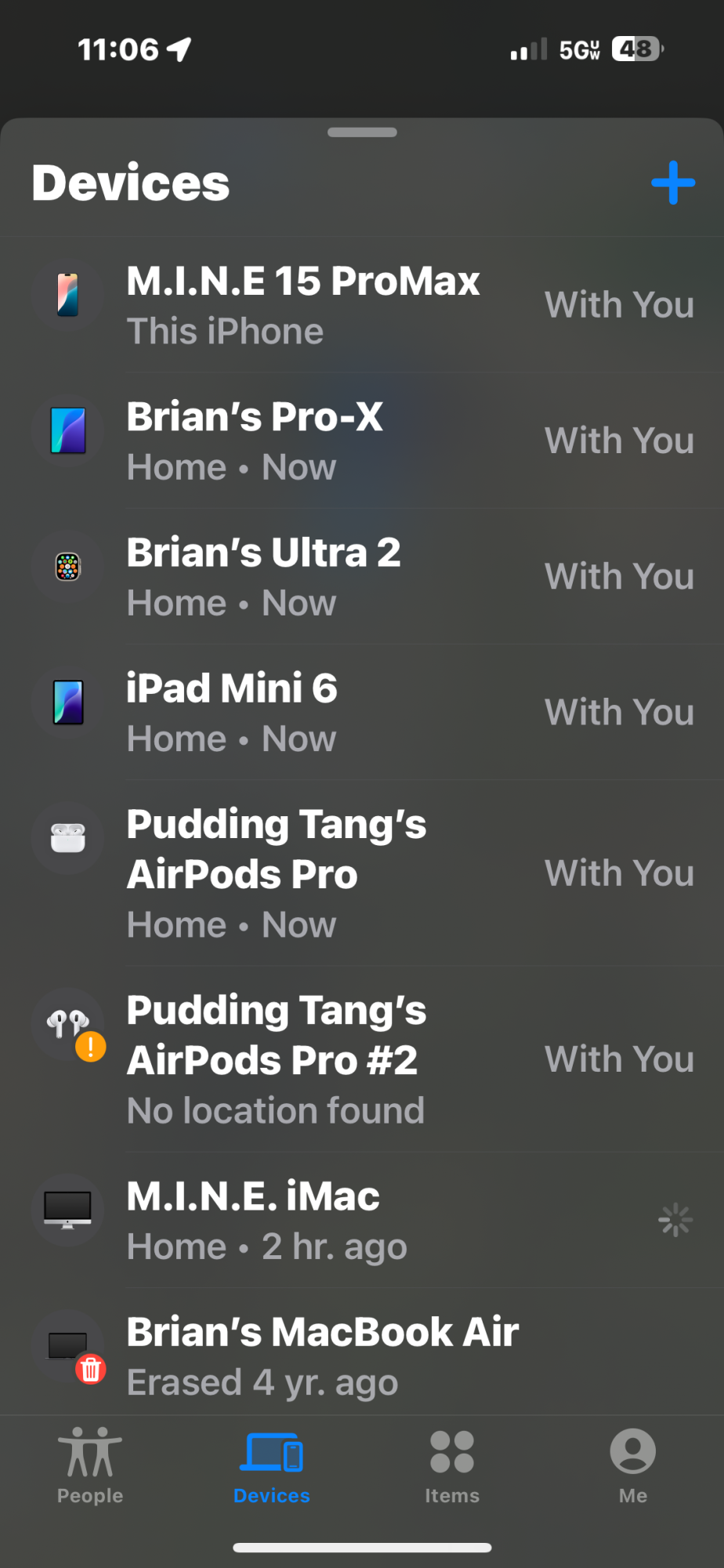Tap the plus icon to add a device
This screenshot has width=724, height=1568.
coord(673,183)
